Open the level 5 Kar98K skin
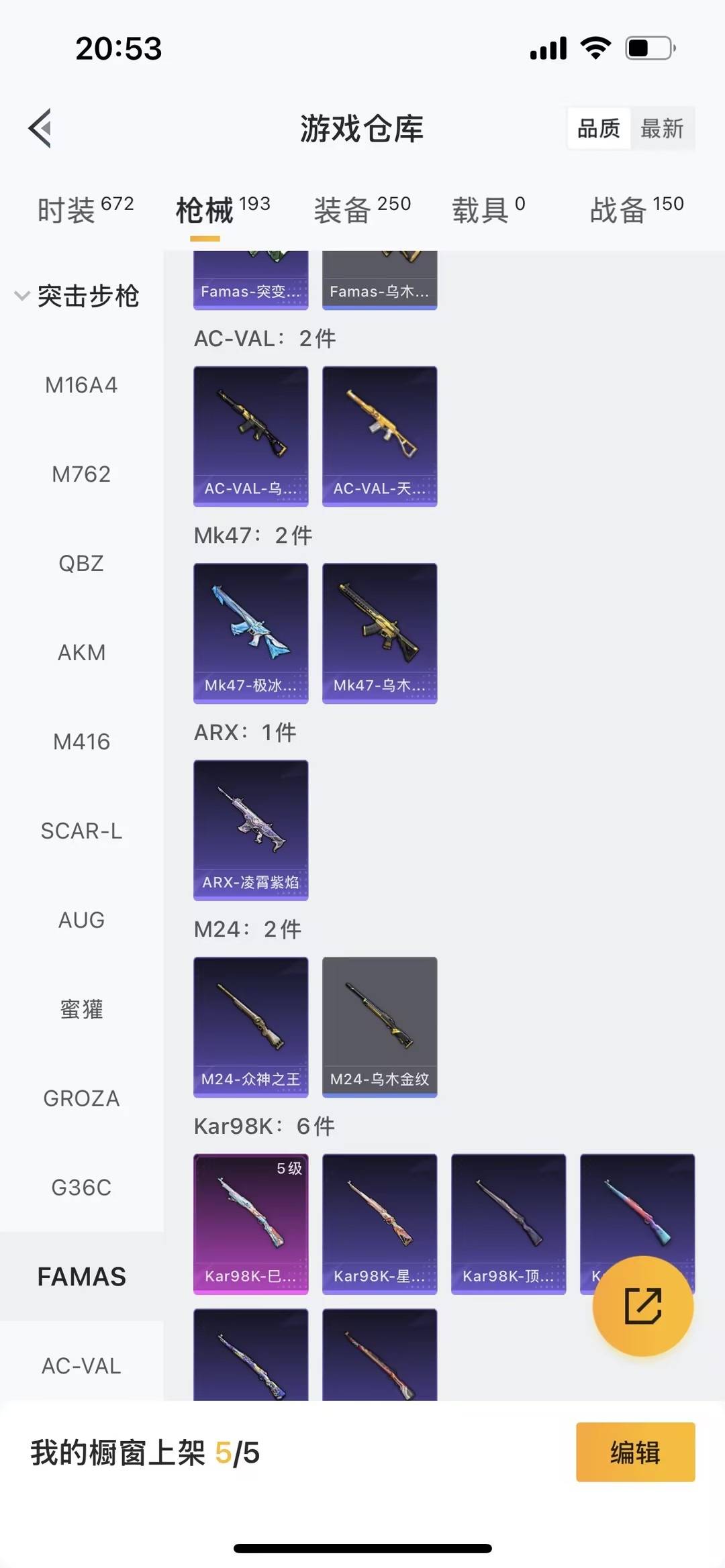 (251, 1223)
